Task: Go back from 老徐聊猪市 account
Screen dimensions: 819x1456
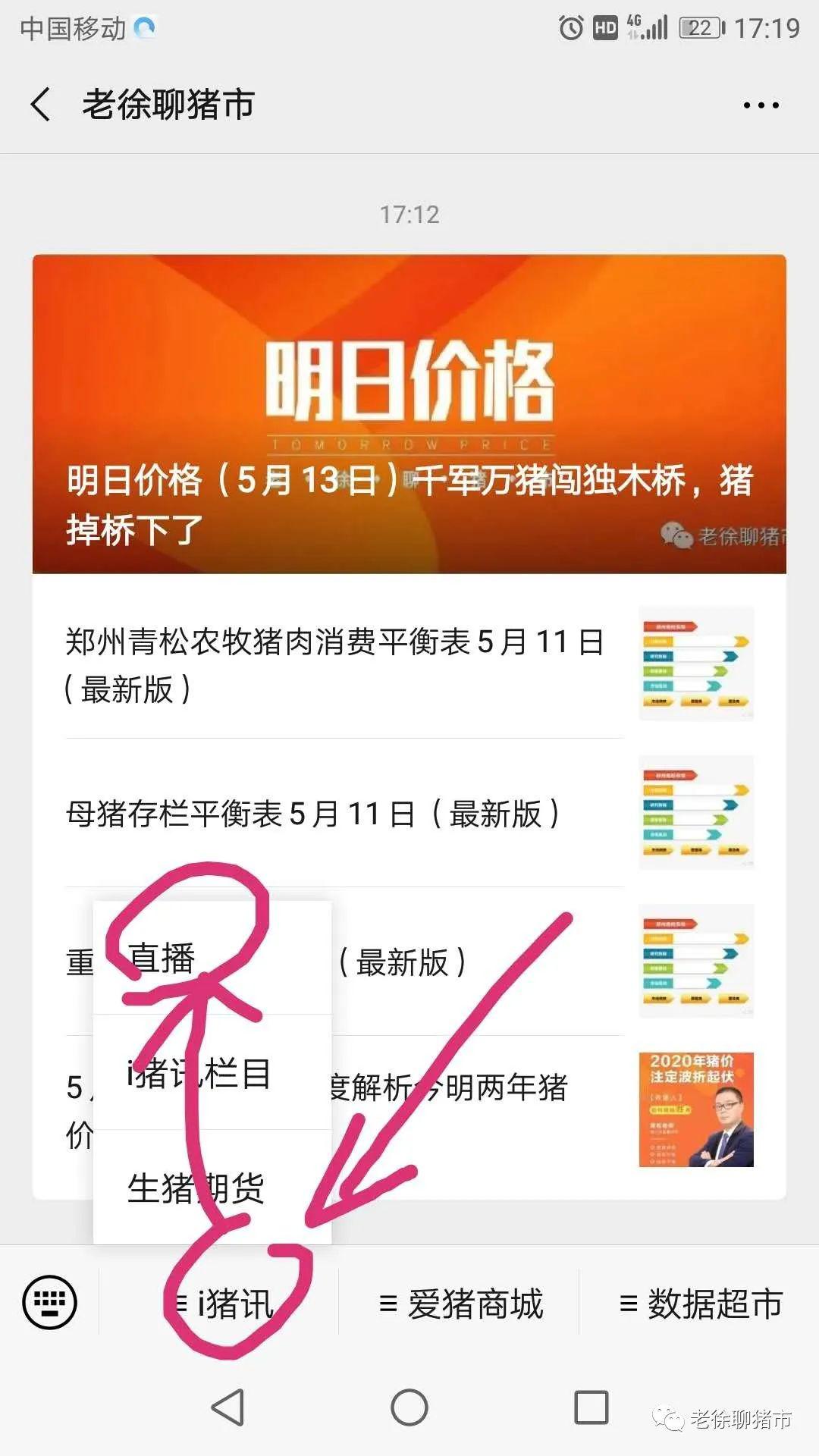Action: point(42,105)
